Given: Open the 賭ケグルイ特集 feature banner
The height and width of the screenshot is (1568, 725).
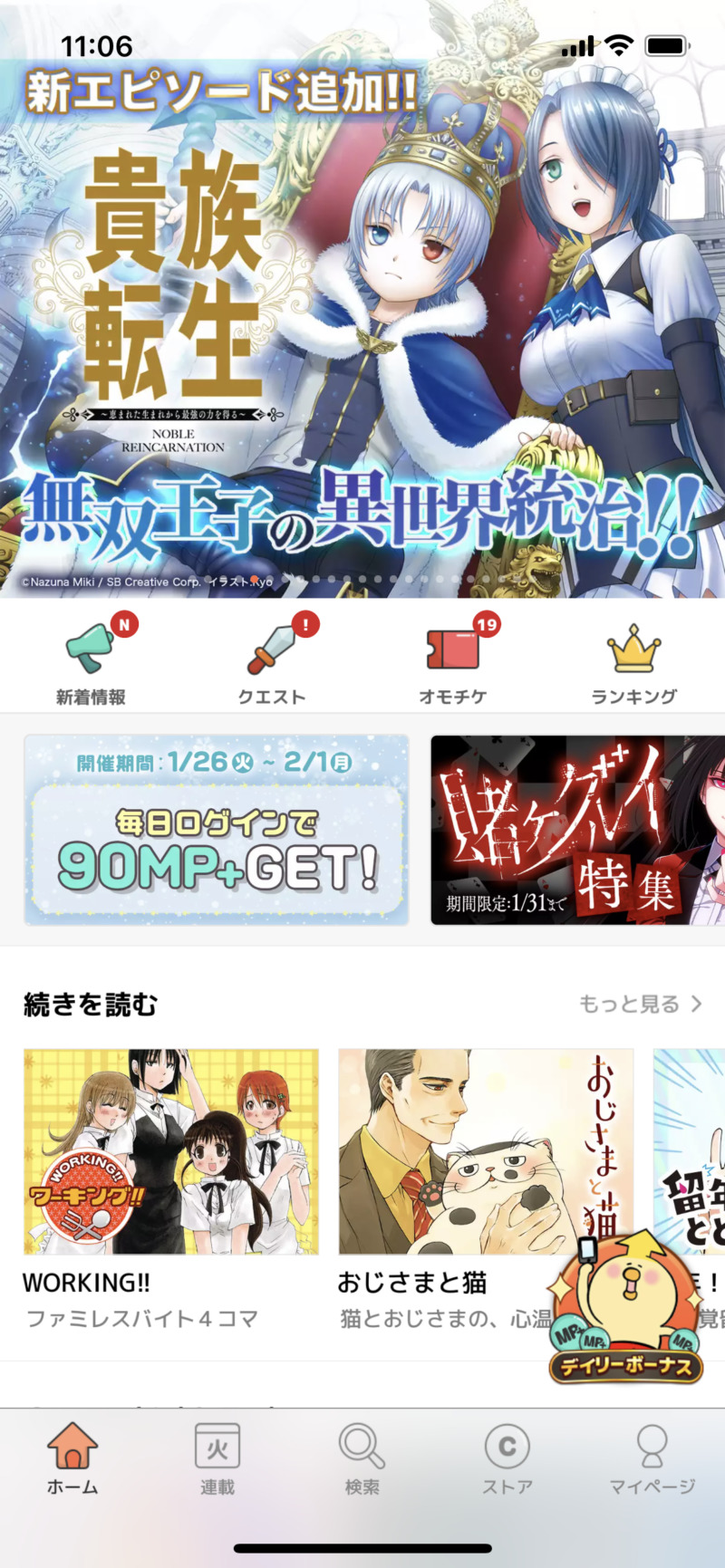Looking at the screenshot, I should tap(577, 830).
